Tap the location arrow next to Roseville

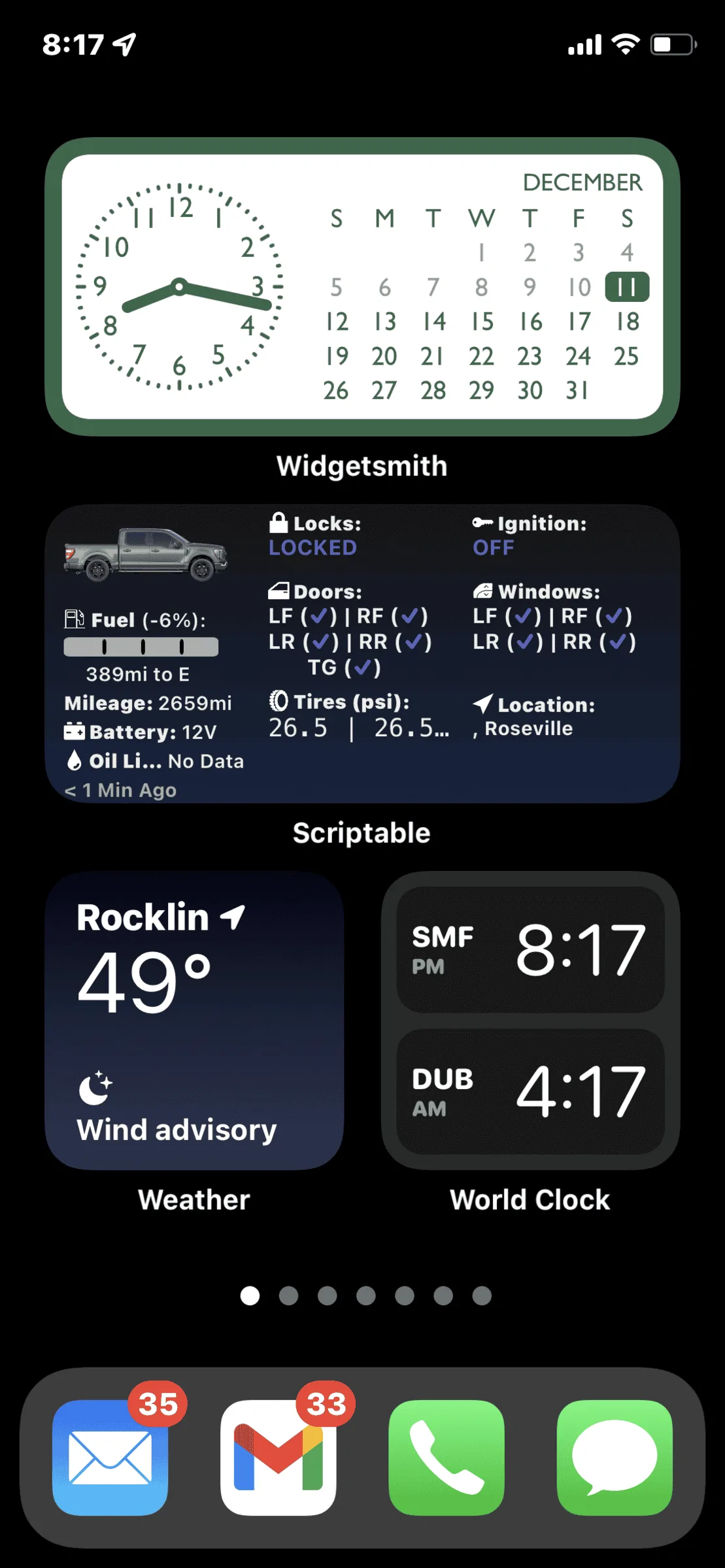pyautogui.click(x=482, y=704)
